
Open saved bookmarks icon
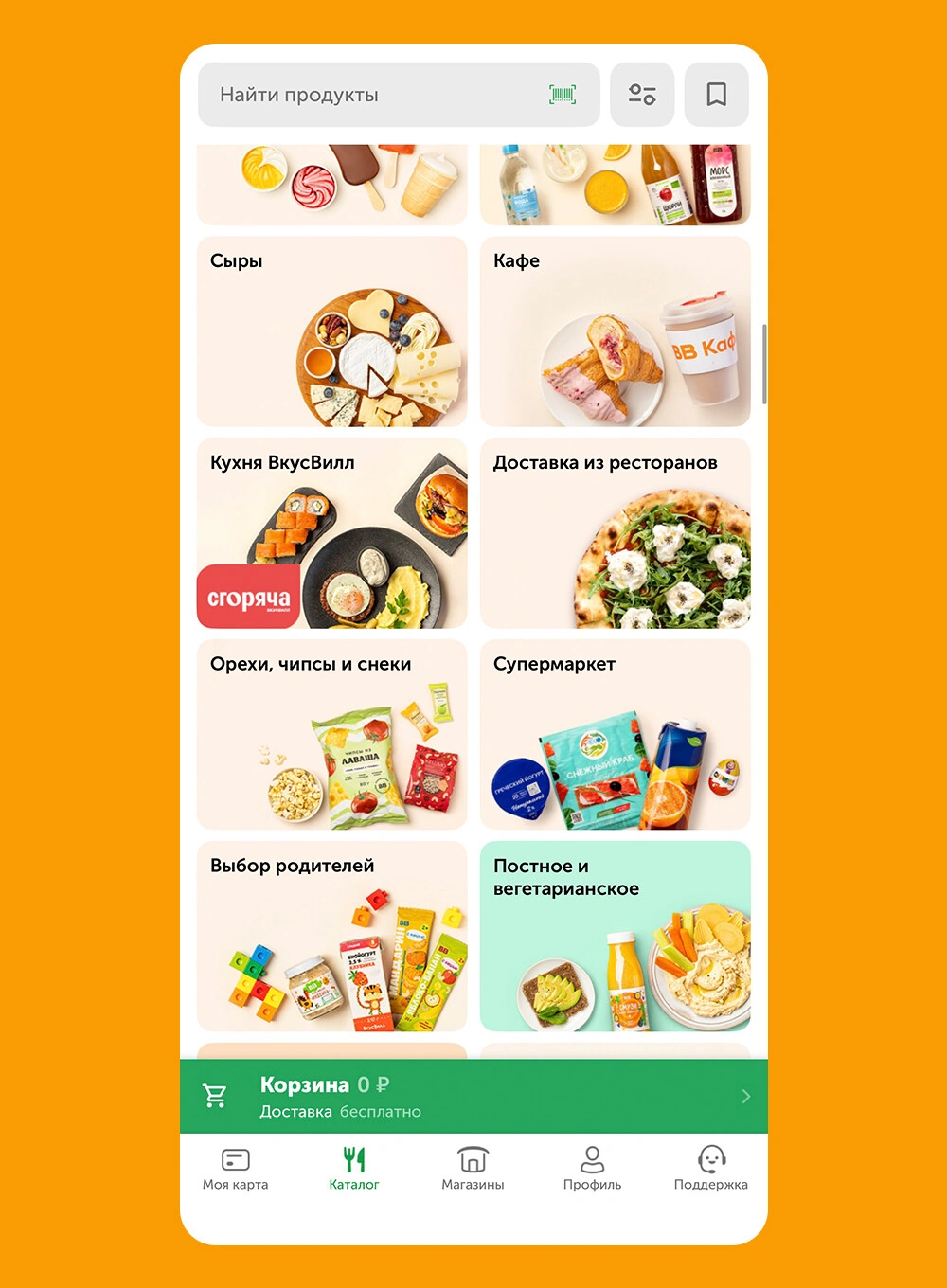coord(717,95)
